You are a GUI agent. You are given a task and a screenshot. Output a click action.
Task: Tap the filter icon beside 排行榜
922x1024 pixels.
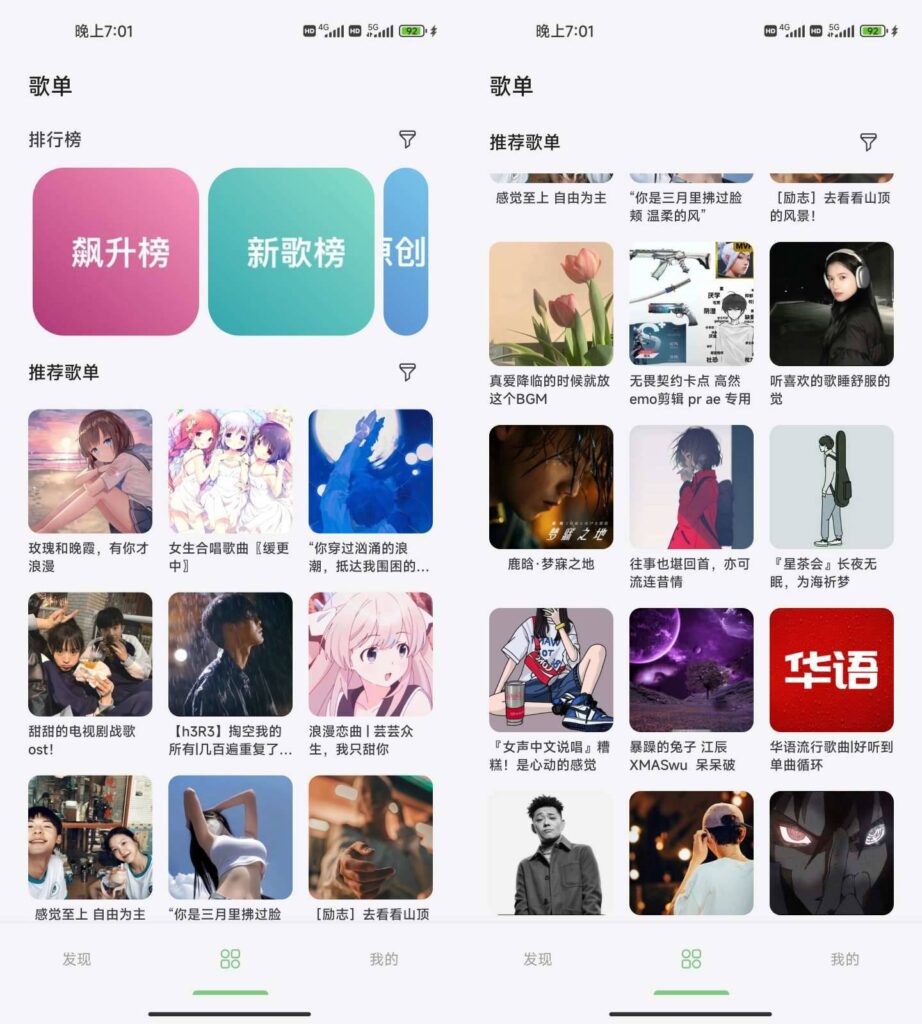(x=407, y=140)
